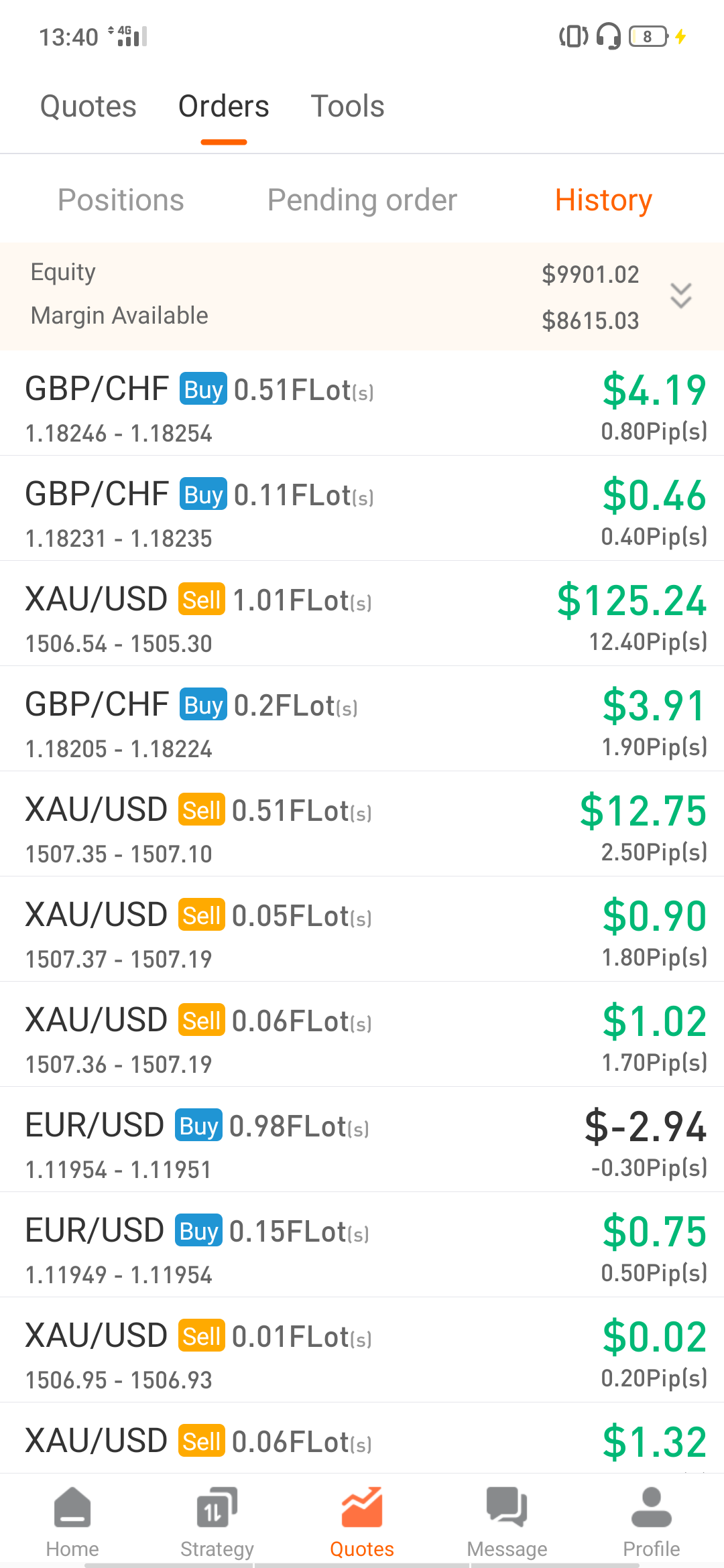View the GBP/CHF Buy 0.11 lot trade
The image size is (724, 1568).
tap(362, 509)
